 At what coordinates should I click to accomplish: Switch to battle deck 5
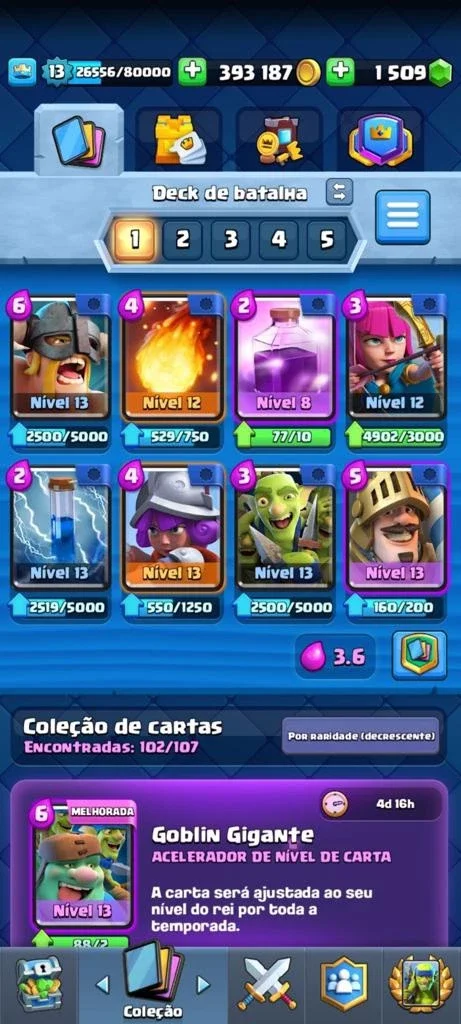coord(327,240)
